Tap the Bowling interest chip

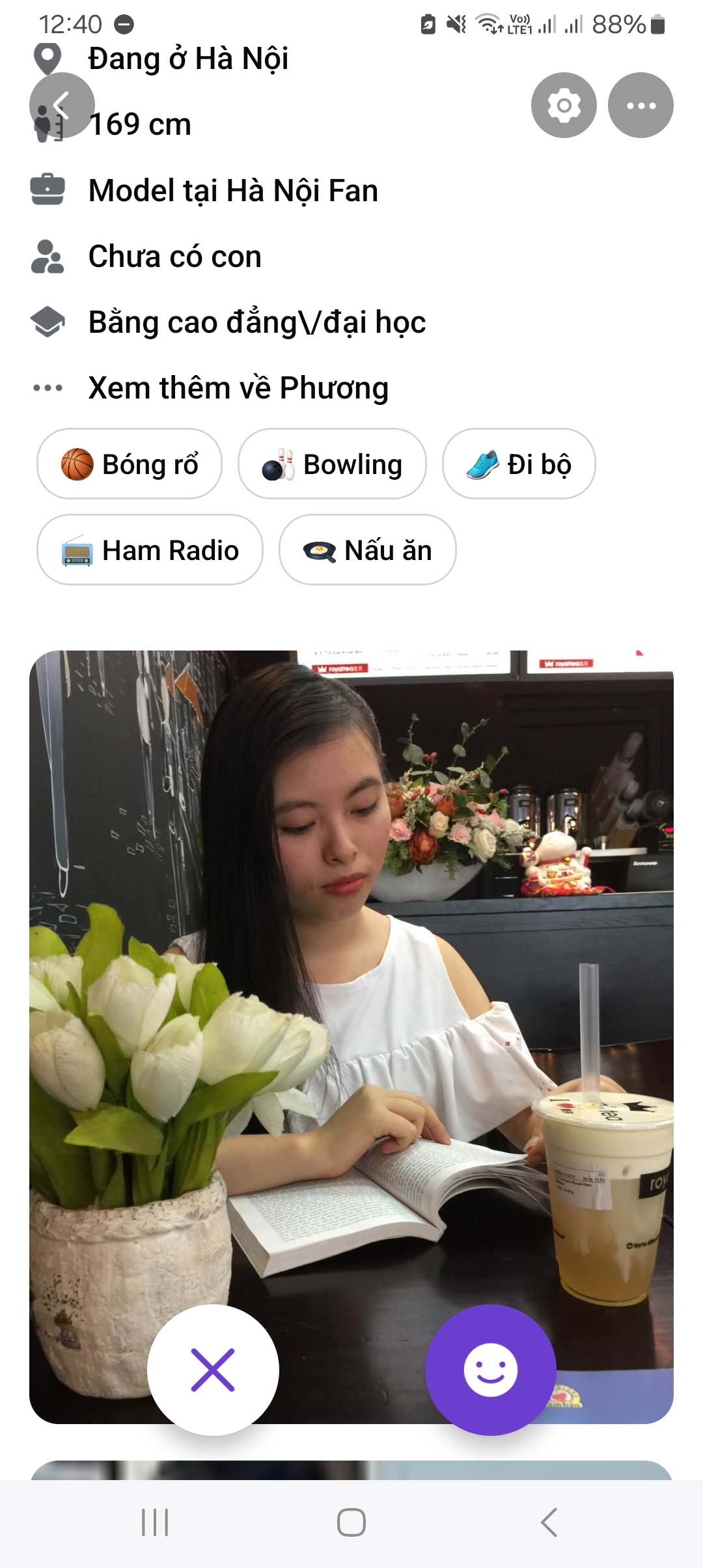click(x=332, y=464)
